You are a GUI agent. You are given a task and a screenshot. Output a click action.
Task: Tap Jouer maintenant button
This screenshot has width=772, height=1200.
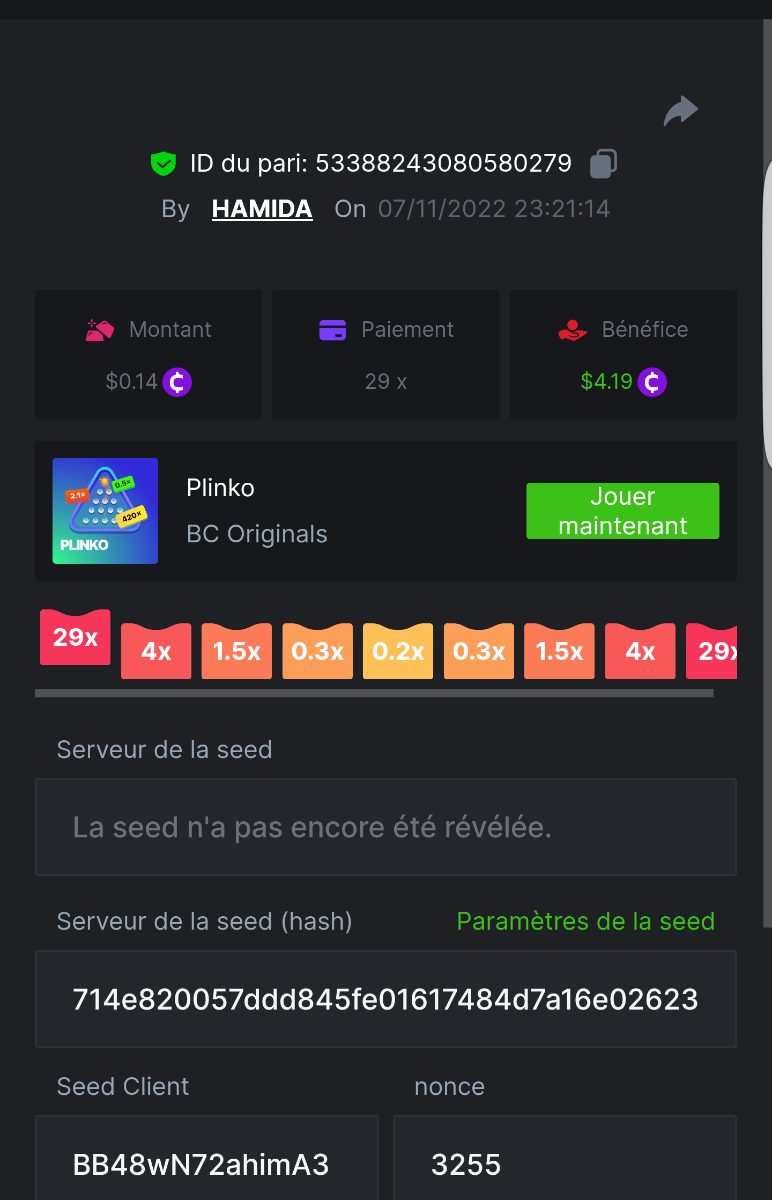click(622, 511)
